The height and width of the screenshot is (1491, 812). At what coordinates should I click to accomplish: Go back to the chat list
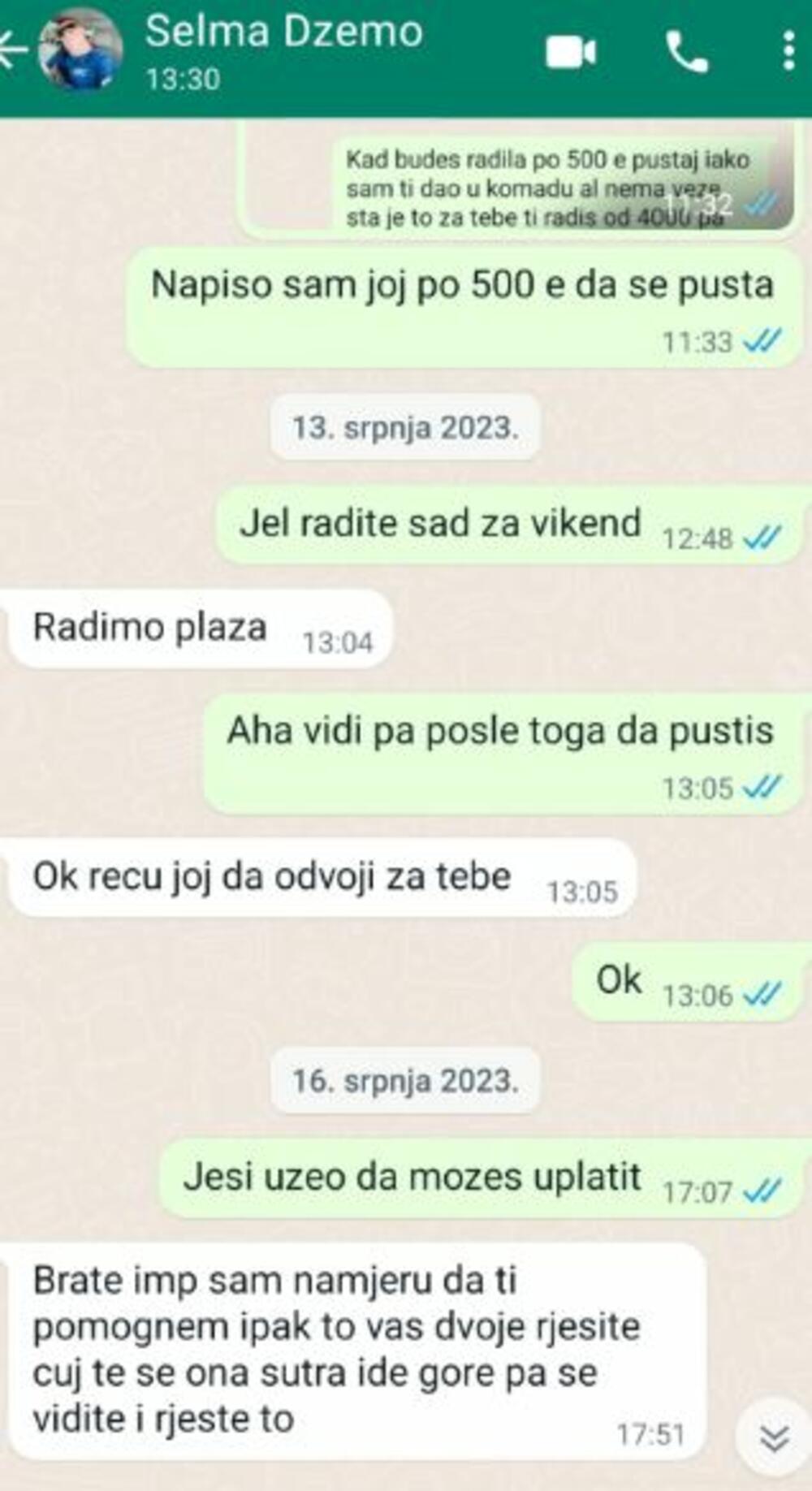[13, 50]
